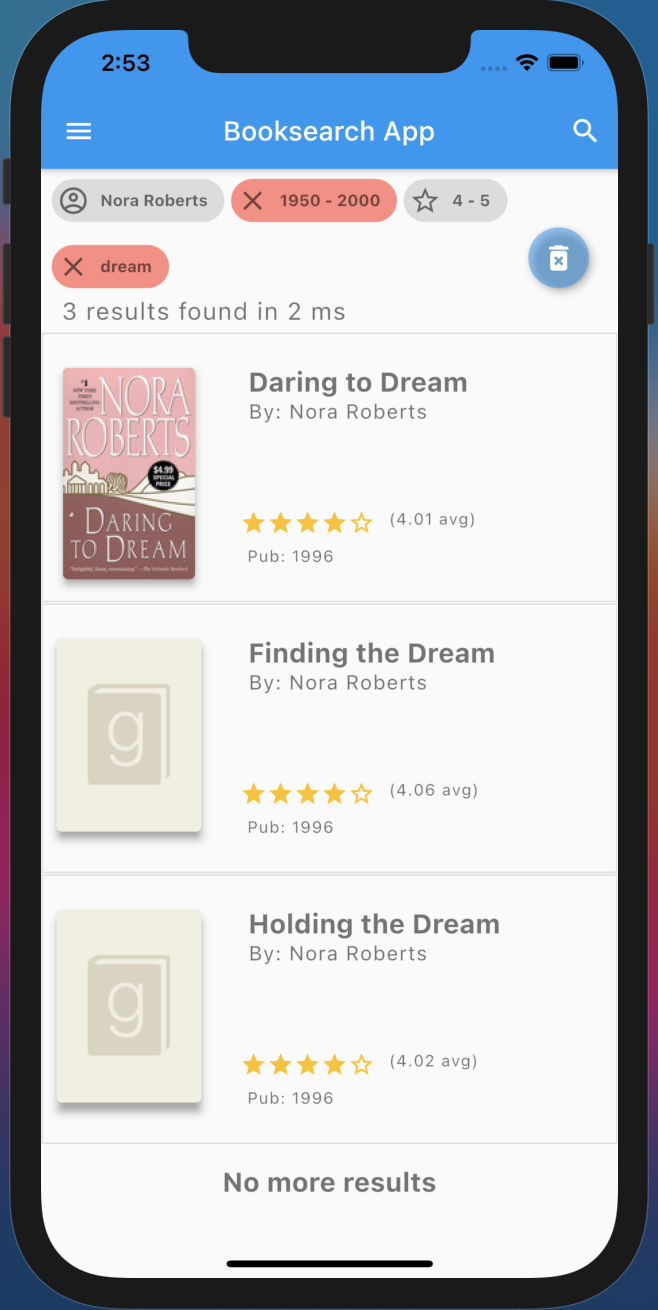Viewport: 658px width, 1310px height.
Task: Clear all filters with trash button
Action: tap(558, 259)
